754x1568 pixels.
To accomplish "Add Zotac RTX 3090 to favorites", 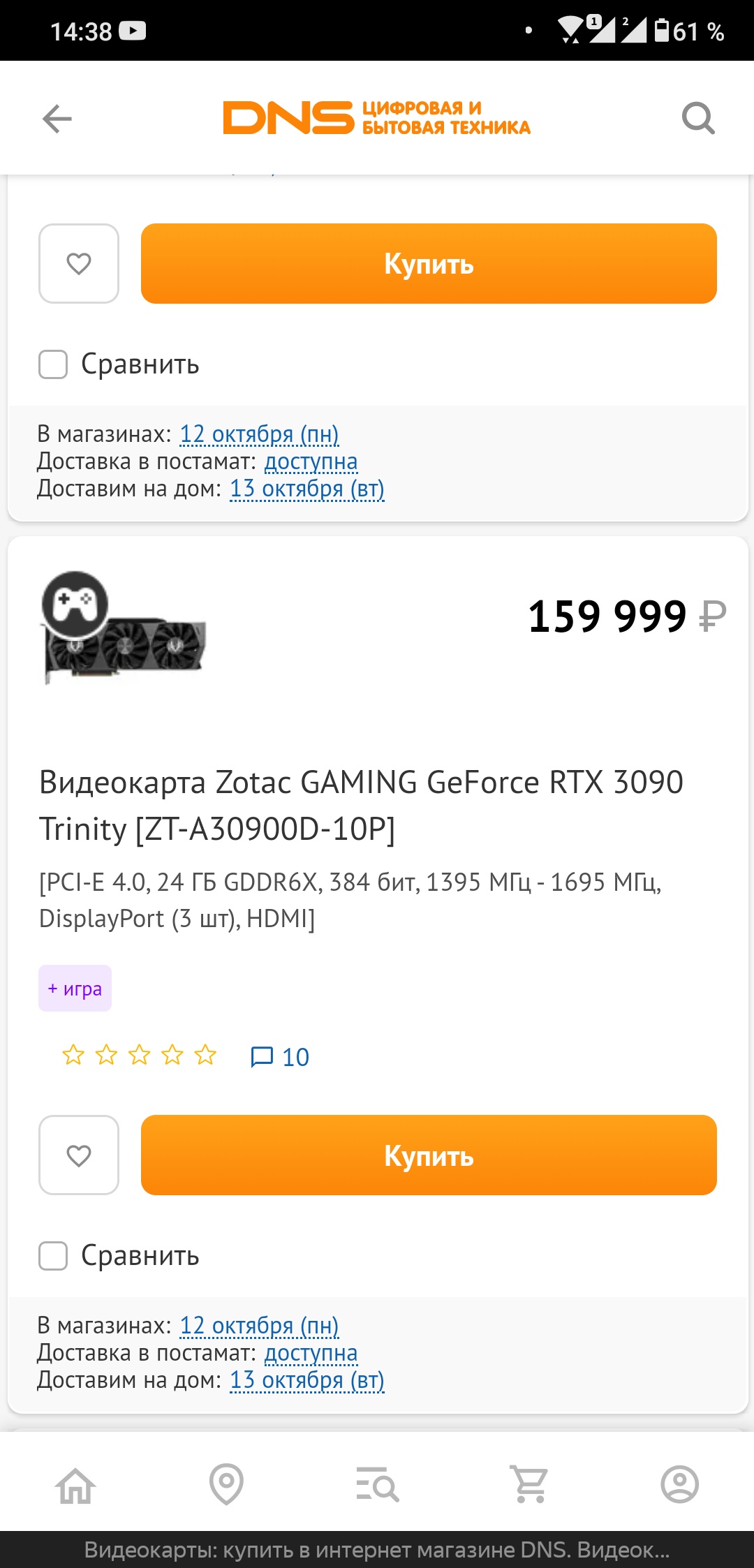I will pos(79,1155).
